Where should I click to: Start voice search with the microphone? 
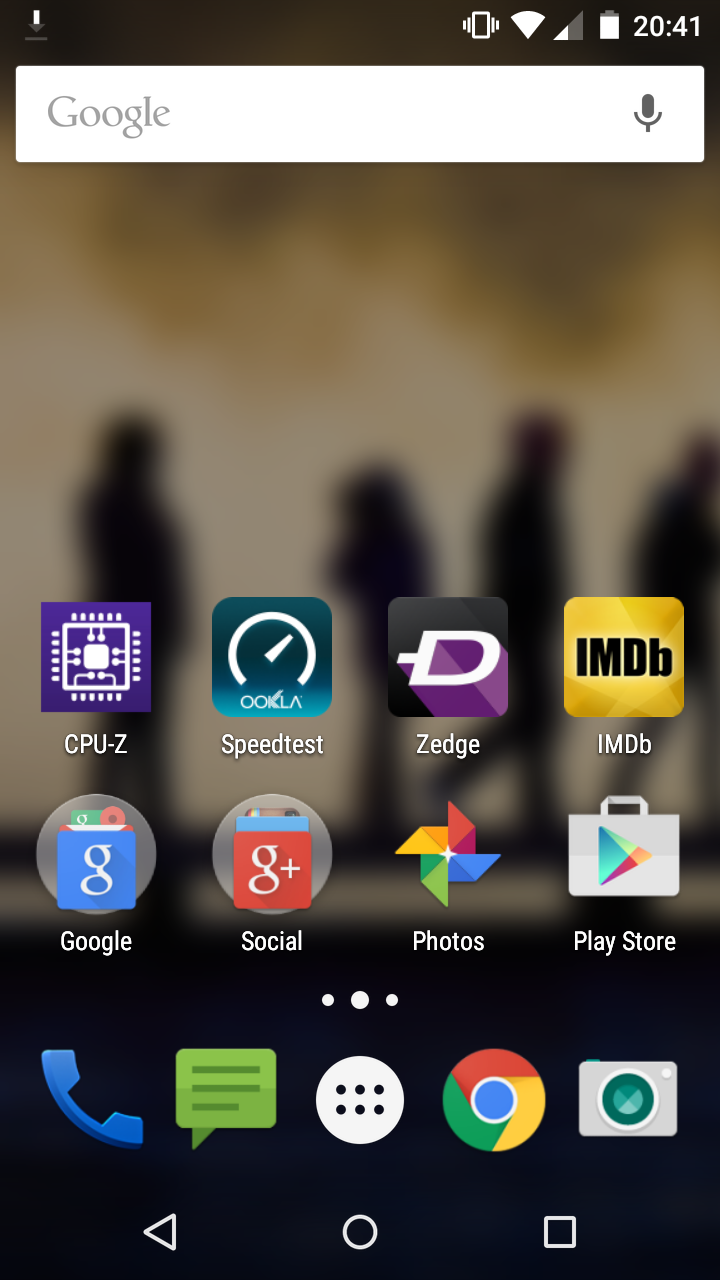(x=648, y=114)
